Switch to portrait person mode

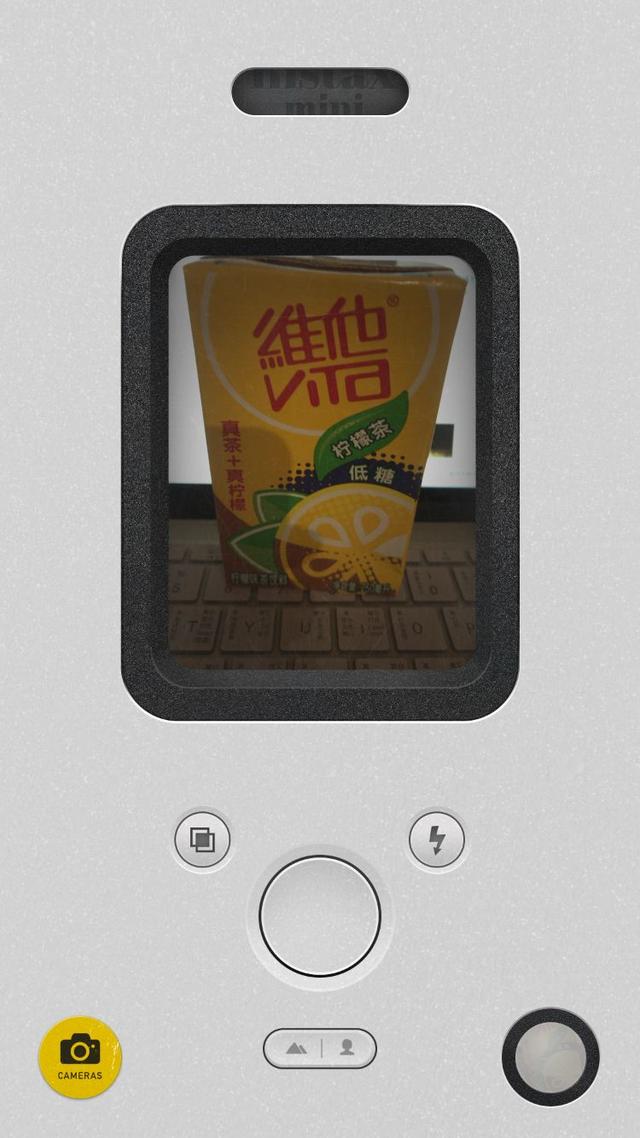click(348, 1048)
